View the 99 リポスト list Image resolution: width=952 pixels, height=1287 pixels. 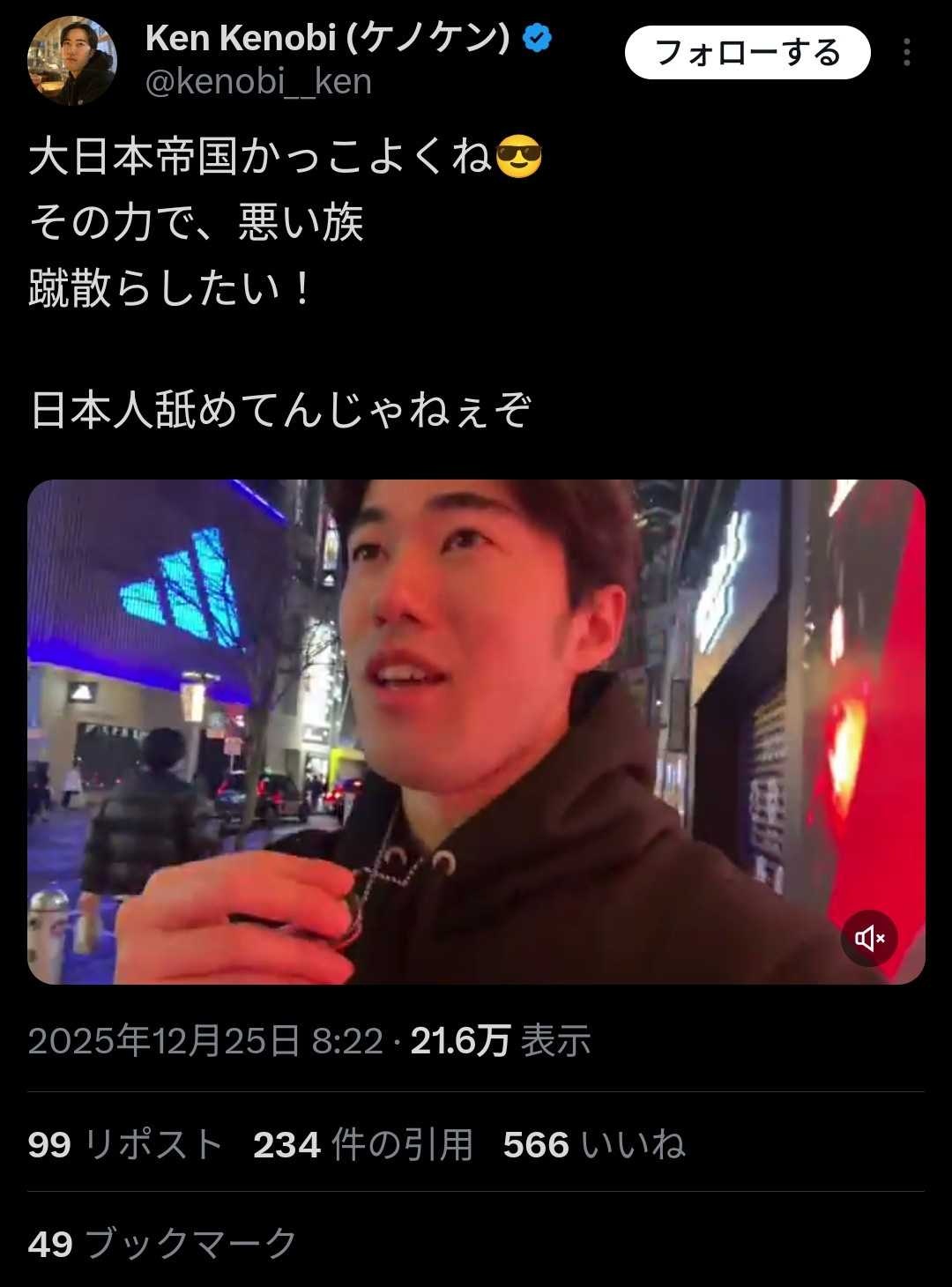pyautogui.click(x=124, y=1145)
